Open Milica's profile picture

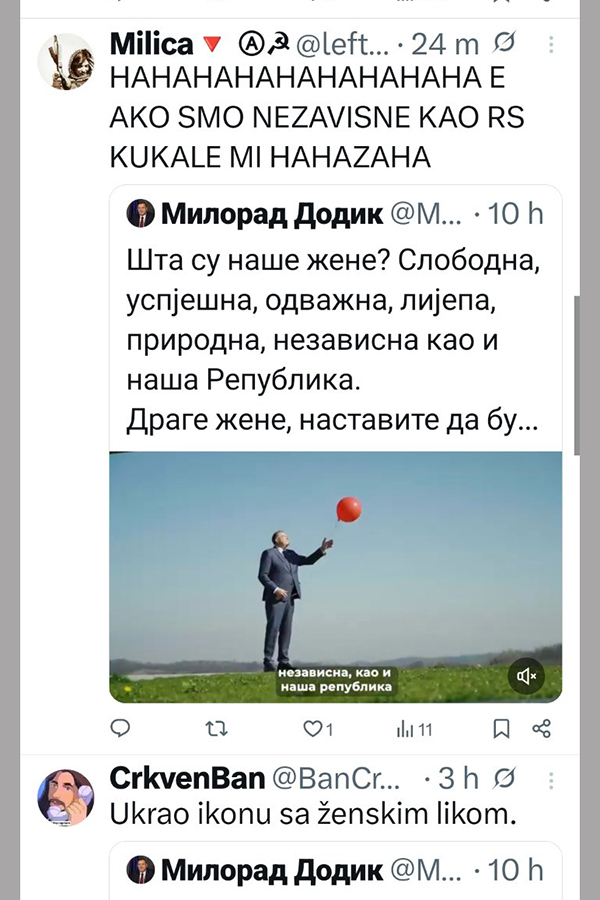[66, 62]
